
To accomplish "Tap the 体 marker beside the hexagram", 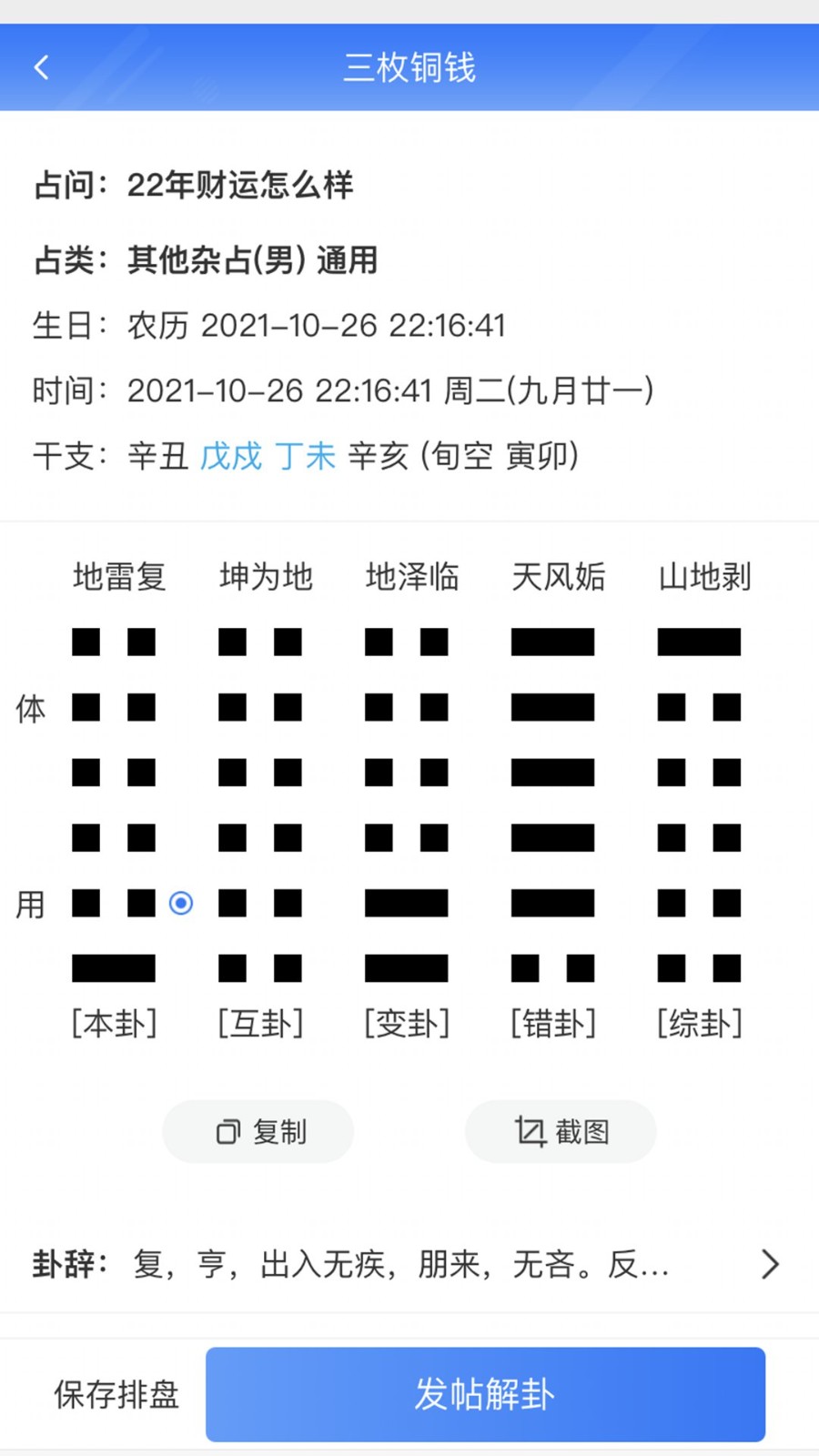I will click(x=30, y=707).
